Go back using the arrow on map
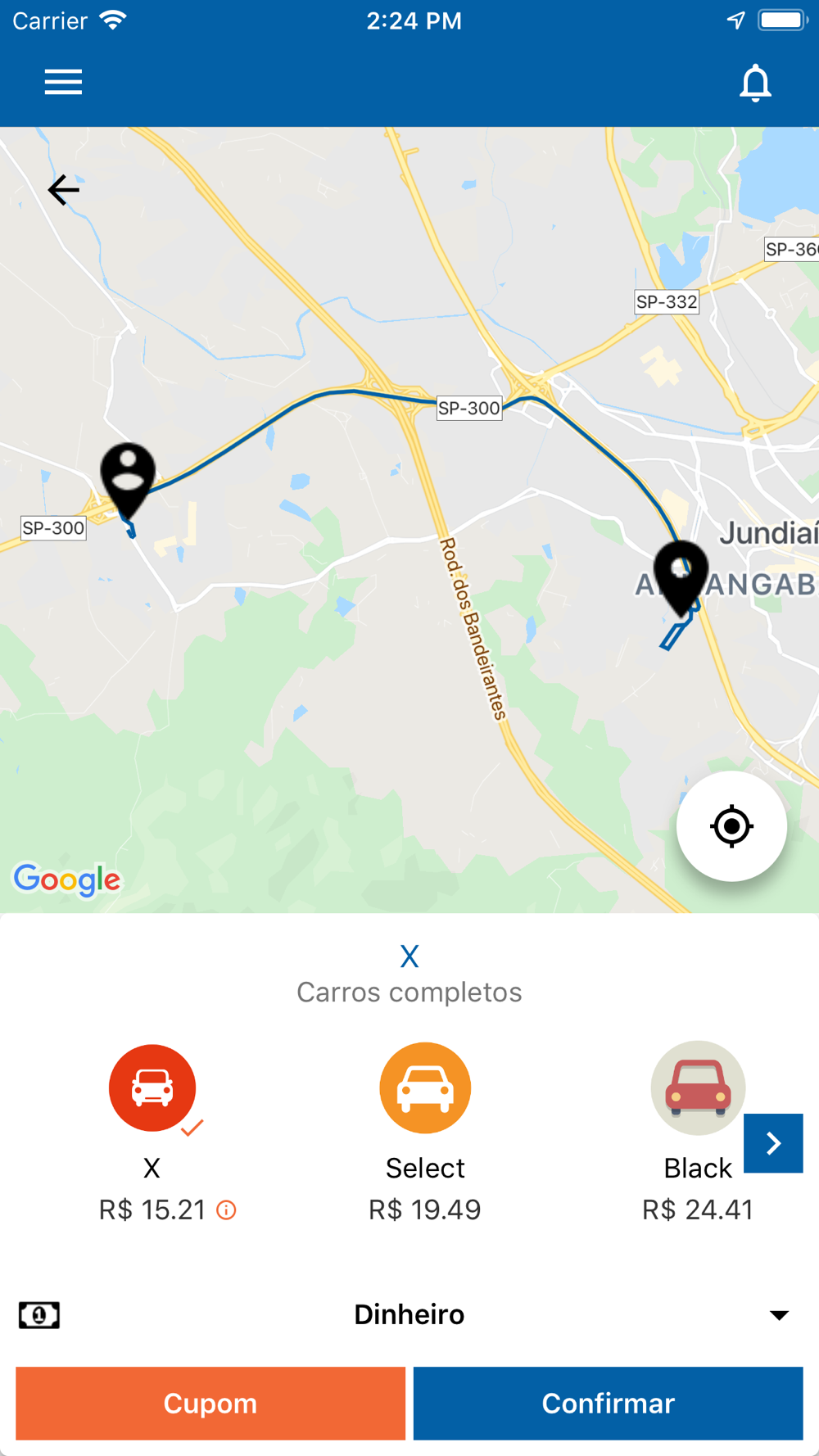The height and width of the screenshot is (1456, 819). click(64, 190)
